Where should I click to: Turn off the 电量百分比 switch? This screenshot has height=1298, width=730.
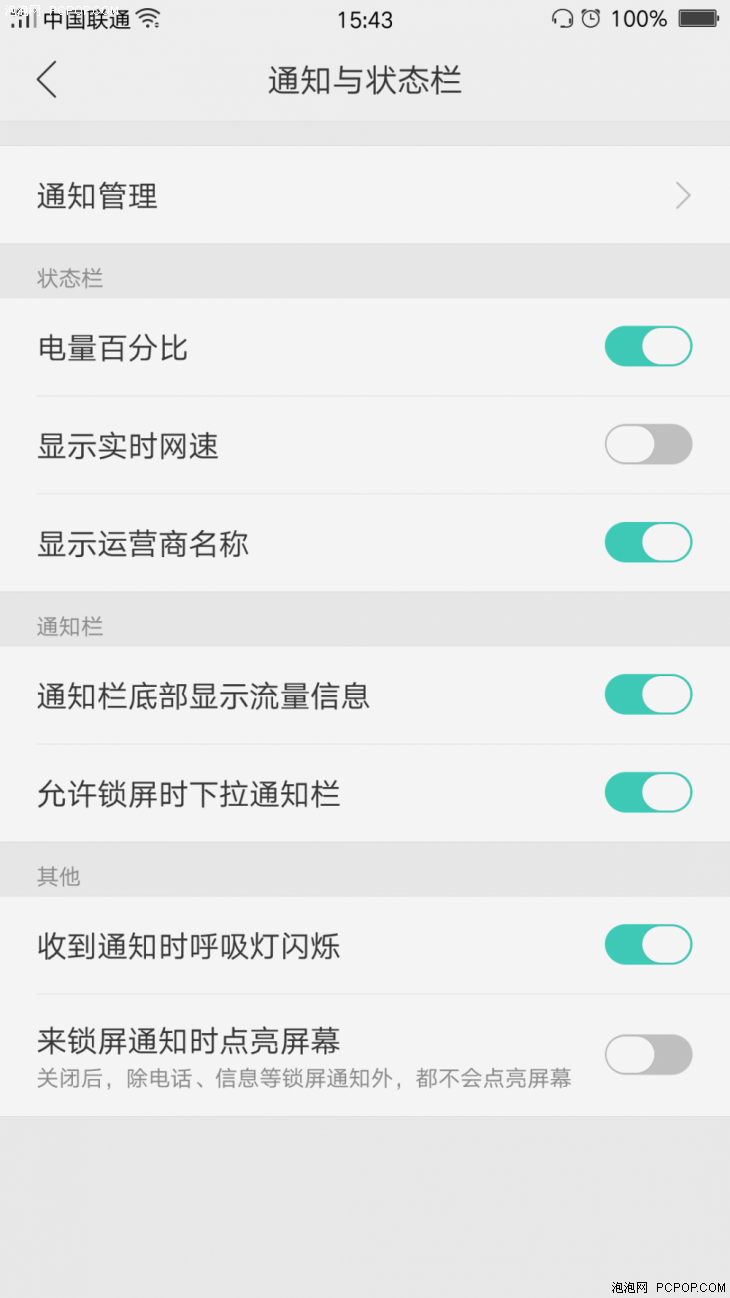point(648,347)
